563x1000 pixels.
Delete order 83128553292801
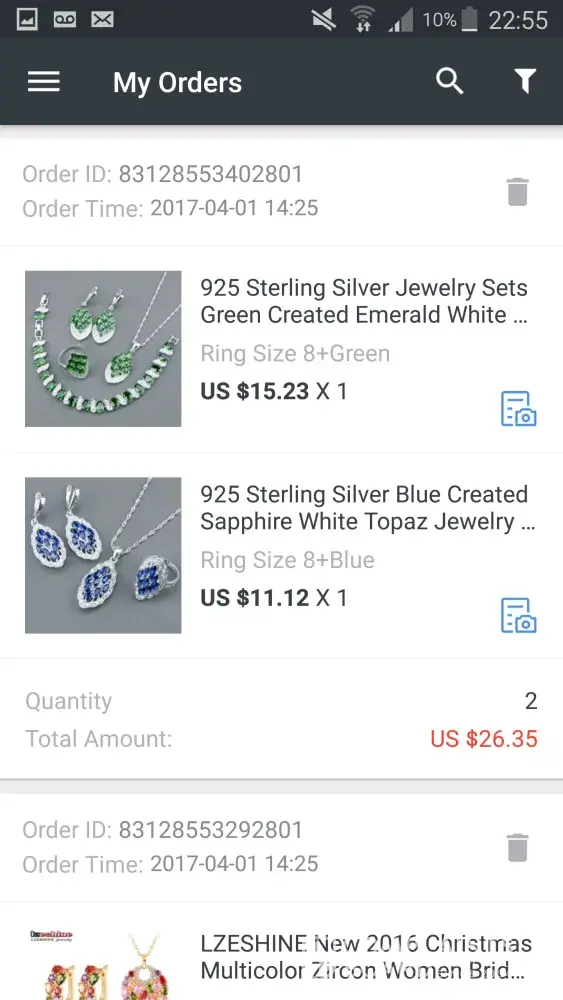[x=518, y=848]
